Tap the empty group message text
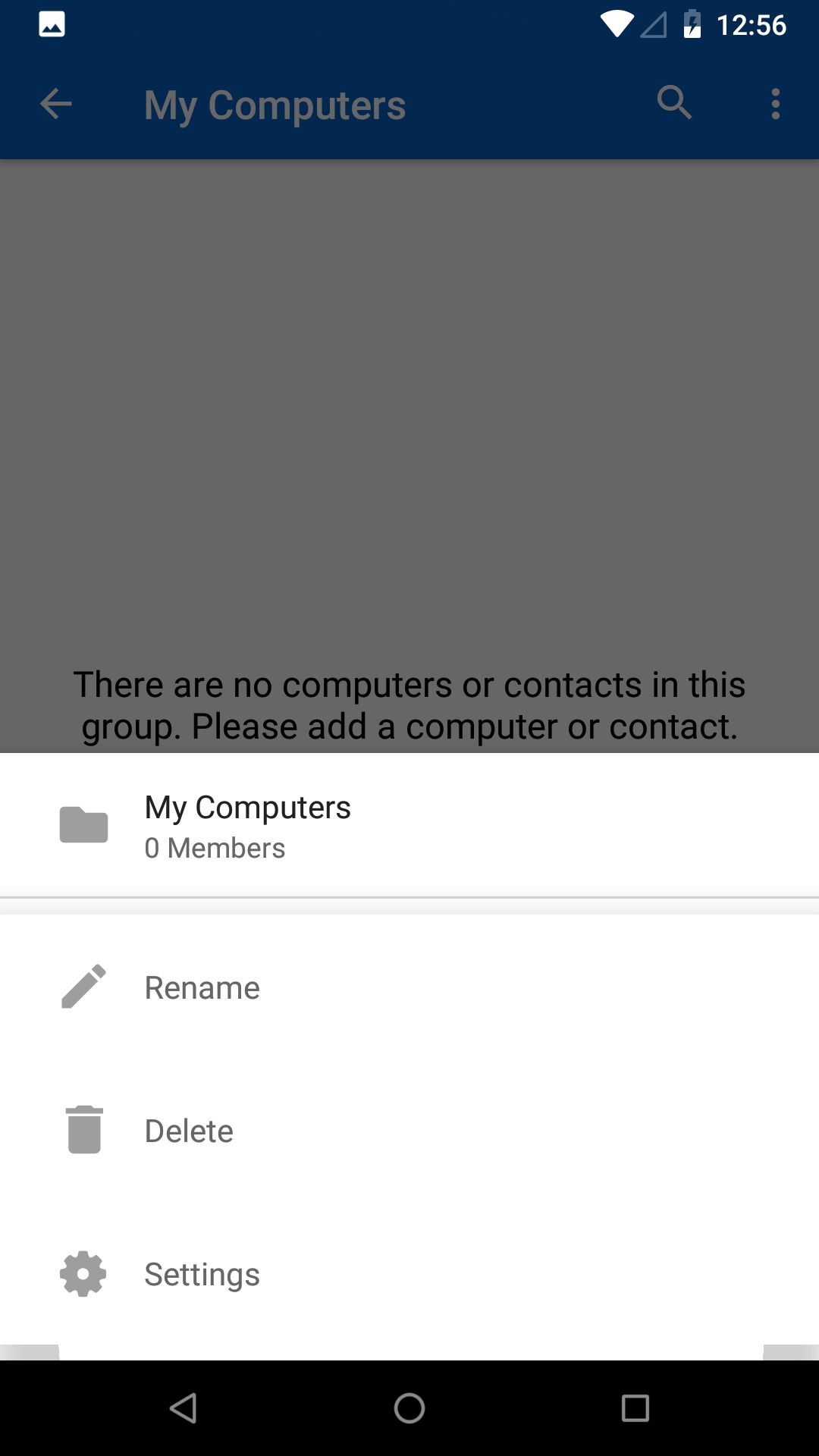 [x=409, y=704]
